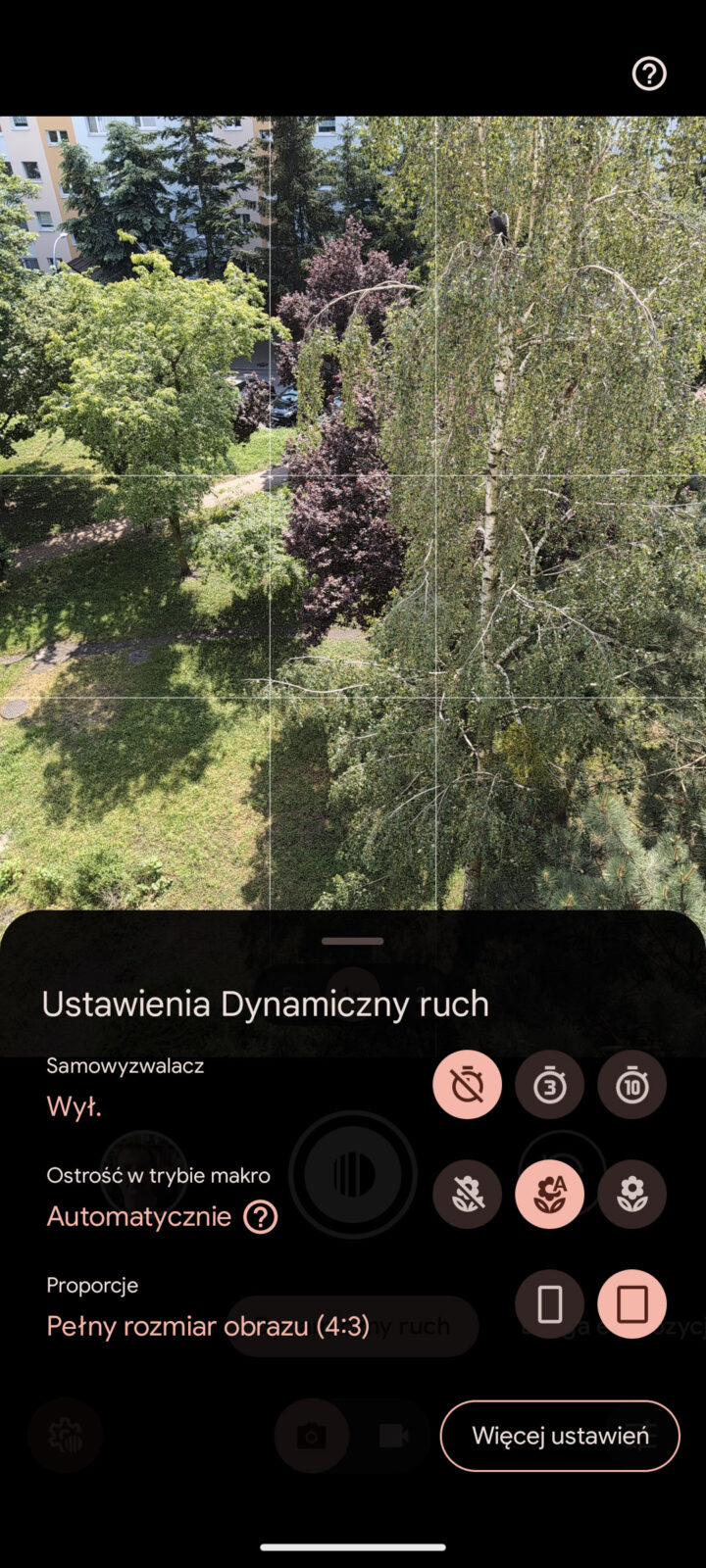Choose the tall widescreen aspect ratio

click(549, 1304)
